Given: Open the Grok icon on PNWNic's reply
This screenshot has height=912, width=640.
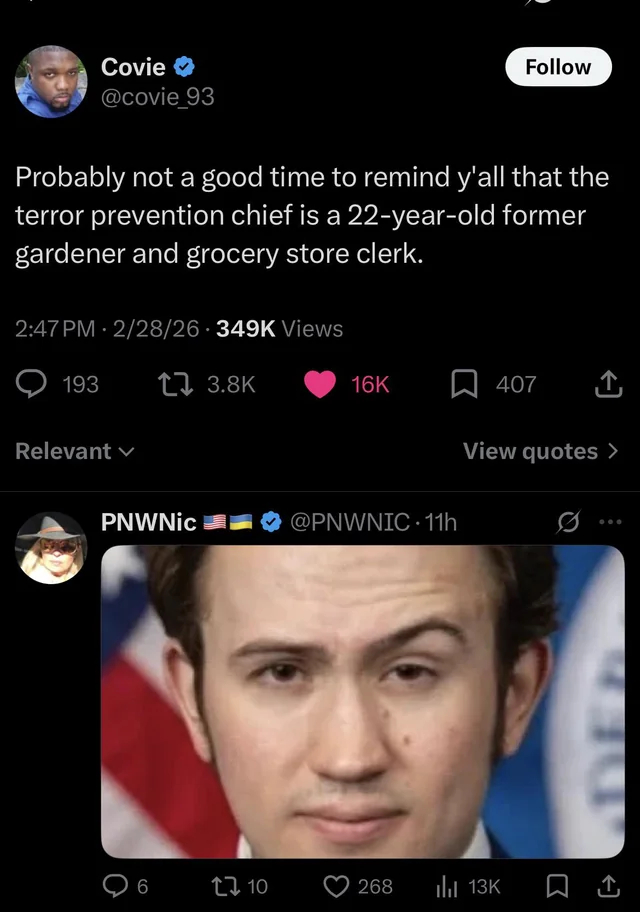Looking at the screenshot, I should click(x=568, y=522).
